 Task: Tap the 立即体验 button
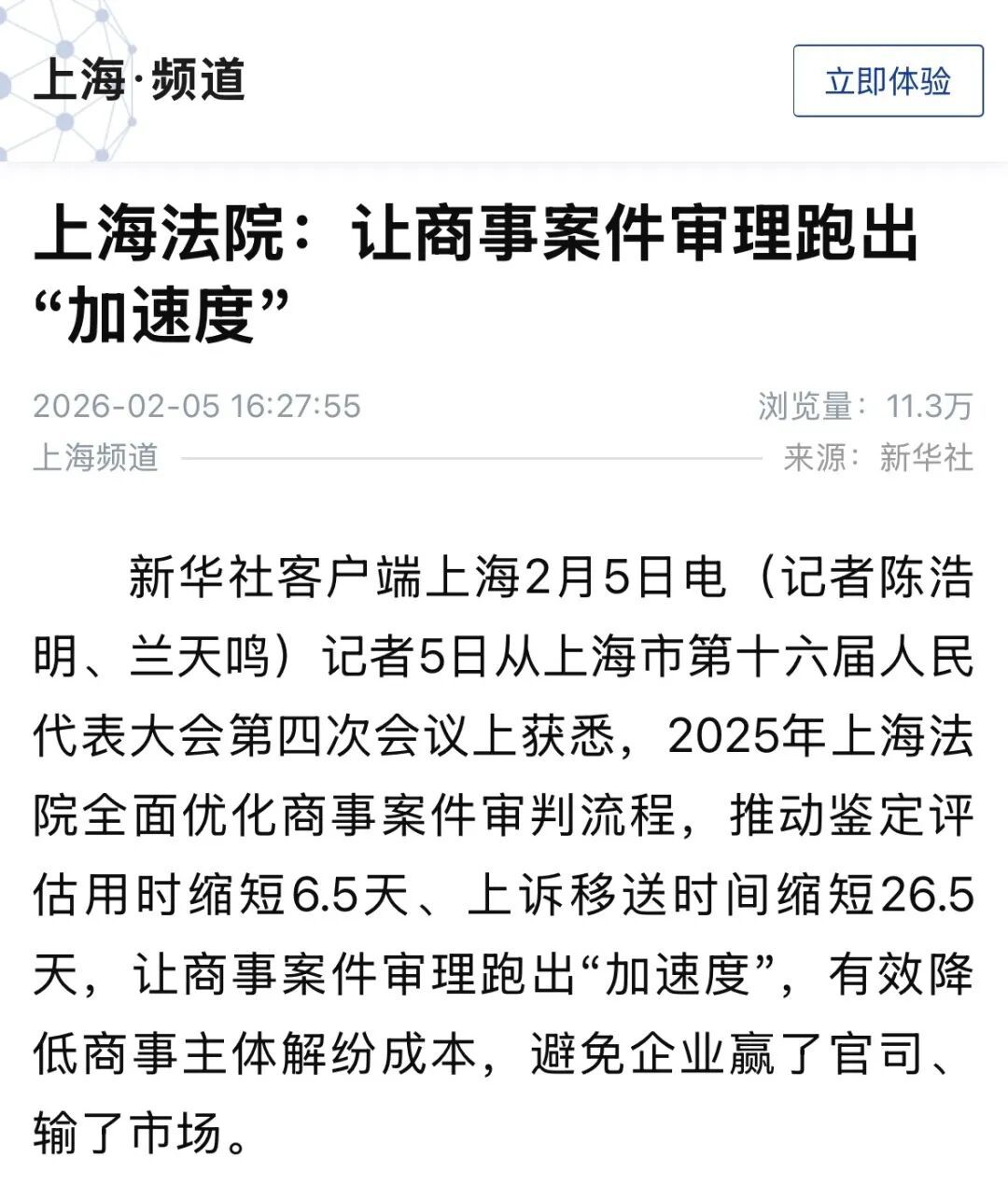tap(888, 81)
